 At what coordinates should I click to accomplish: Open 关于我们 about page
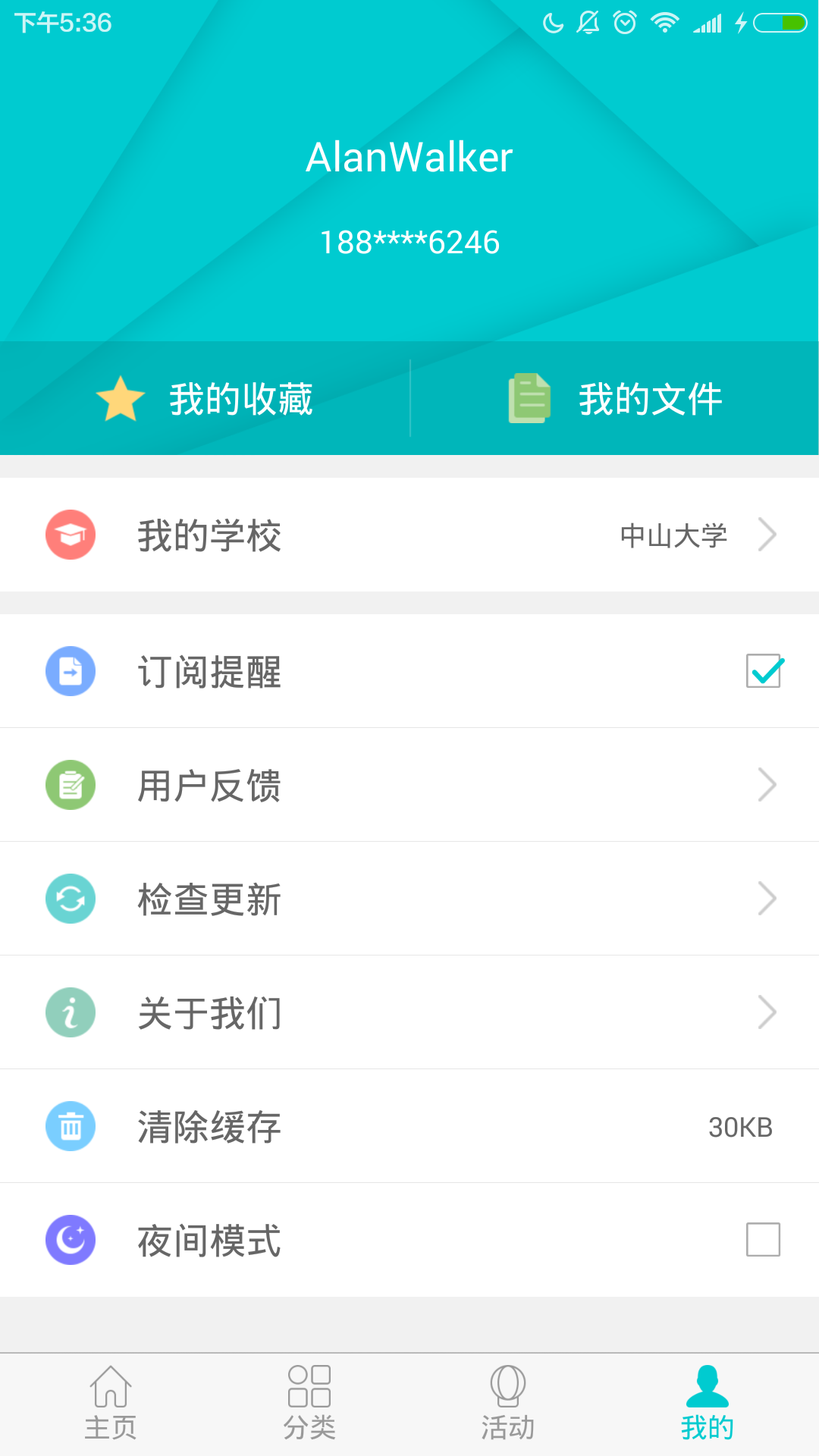coord(409,1012)
